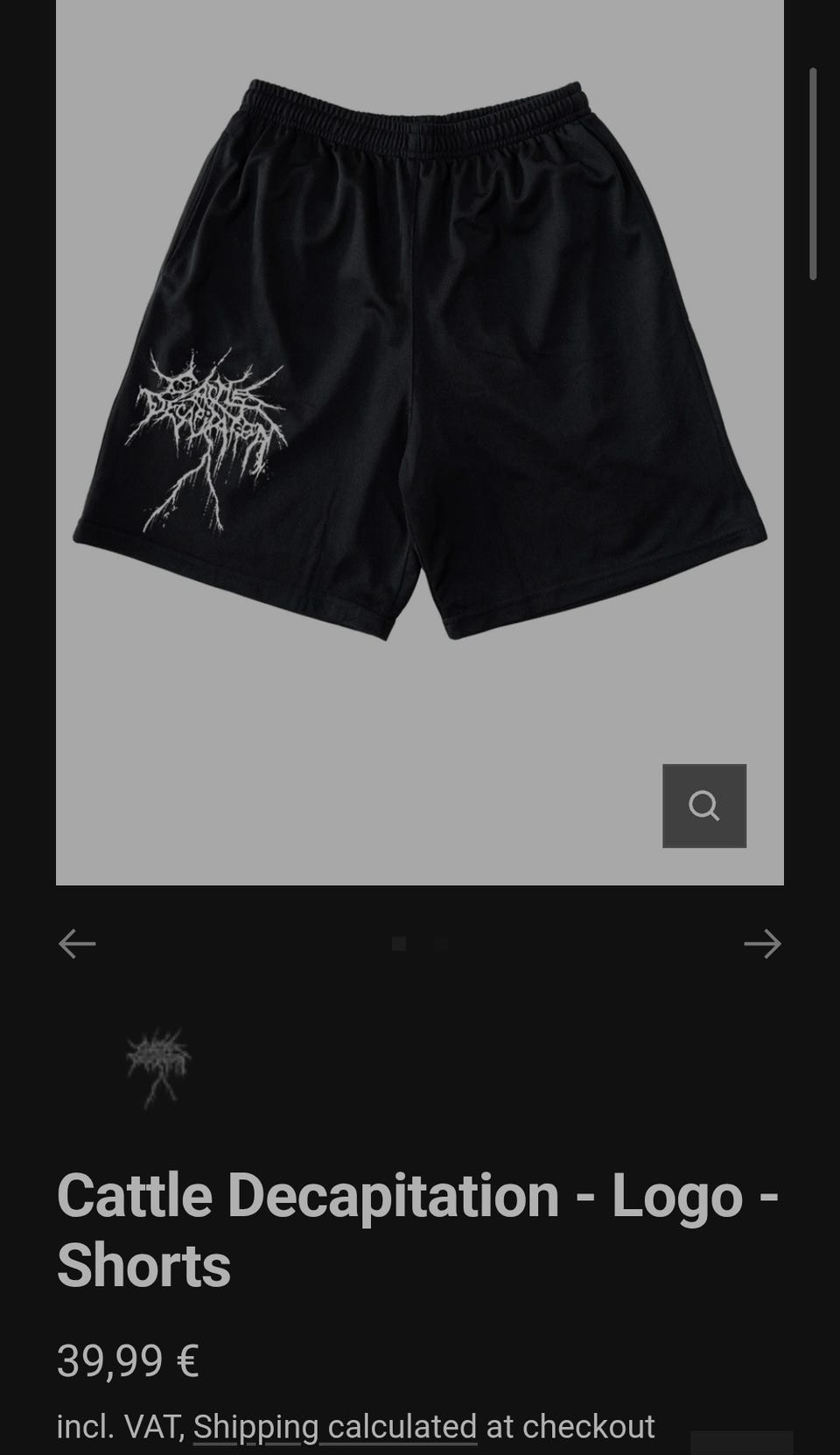Zoom the product image with magnifier button
Viewport: 840px width, 1455px height.
(x=704, y=806)
